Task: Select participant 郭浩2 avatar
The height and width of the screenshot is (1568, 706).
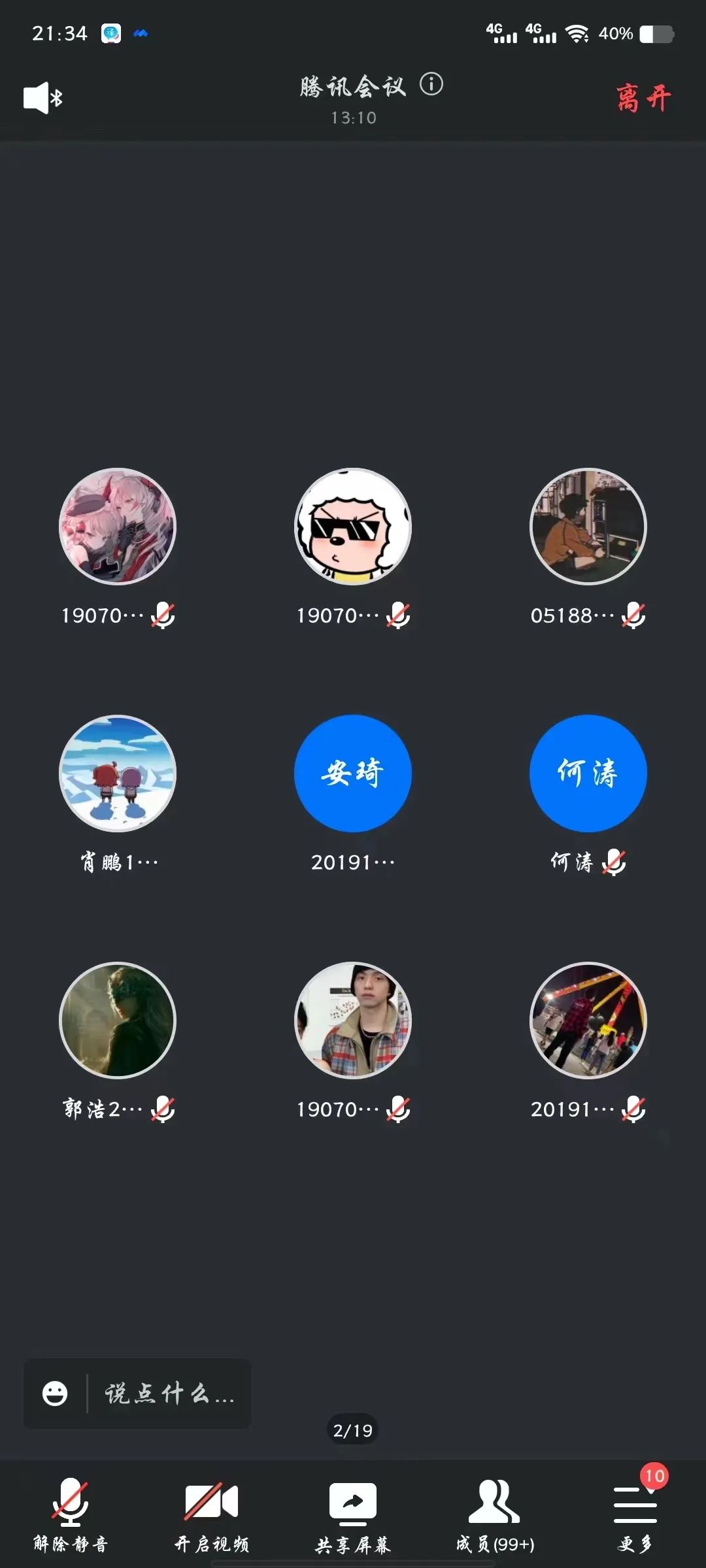Action: click(118, 1020)
